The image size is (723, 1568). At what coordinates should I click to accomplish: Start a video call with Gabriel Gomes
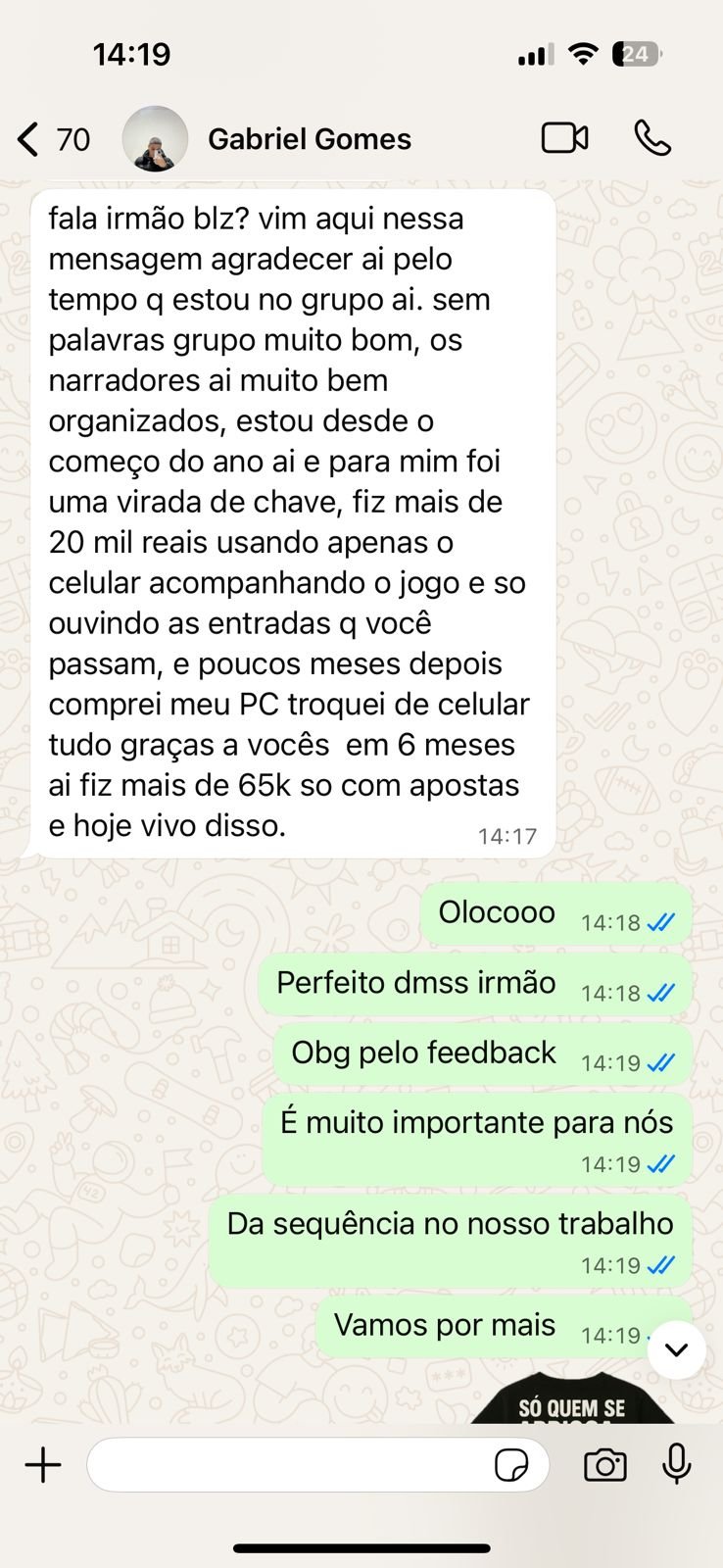(x=563, y=138)
